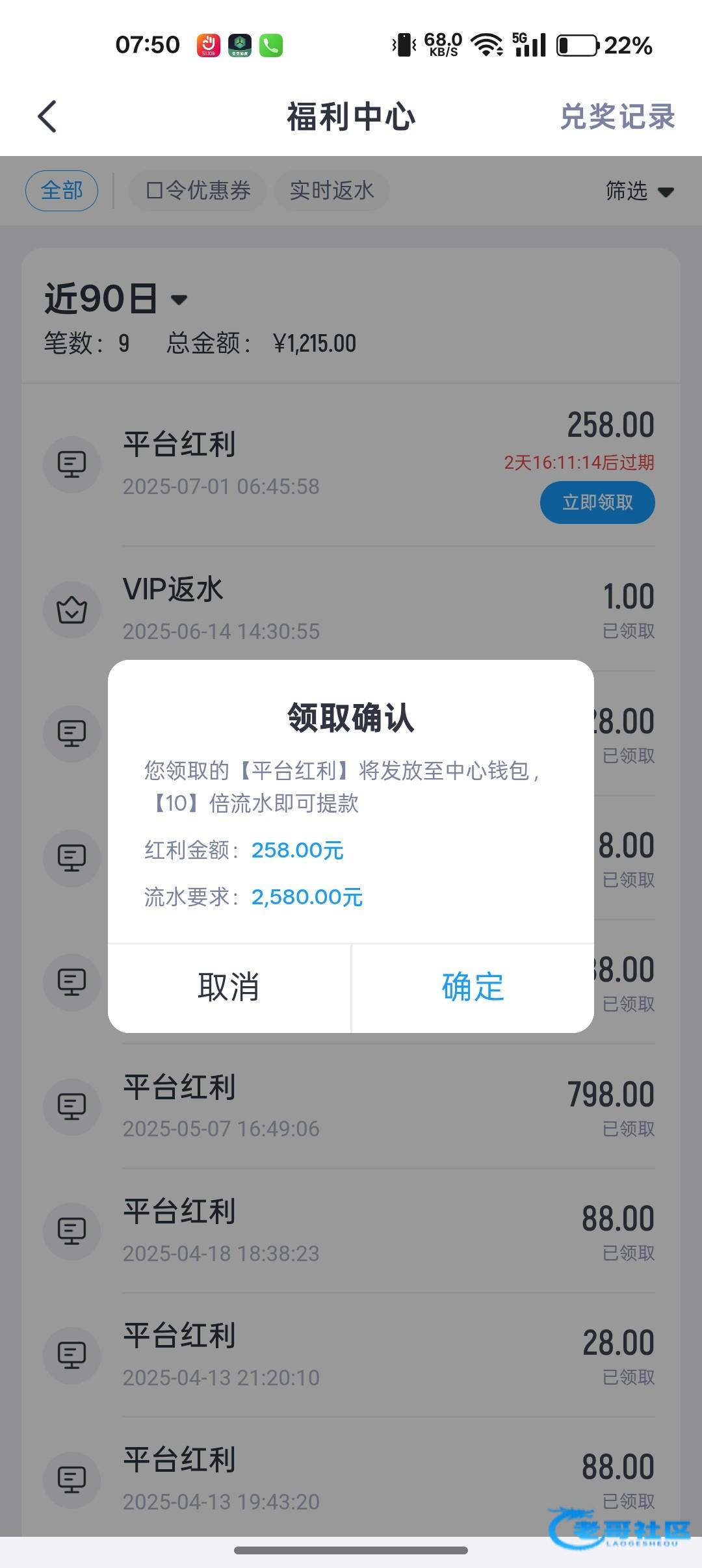Confirm the claim with 确定
The height and width of the screenshot is (1568, 702).
(x=473, y=987)
